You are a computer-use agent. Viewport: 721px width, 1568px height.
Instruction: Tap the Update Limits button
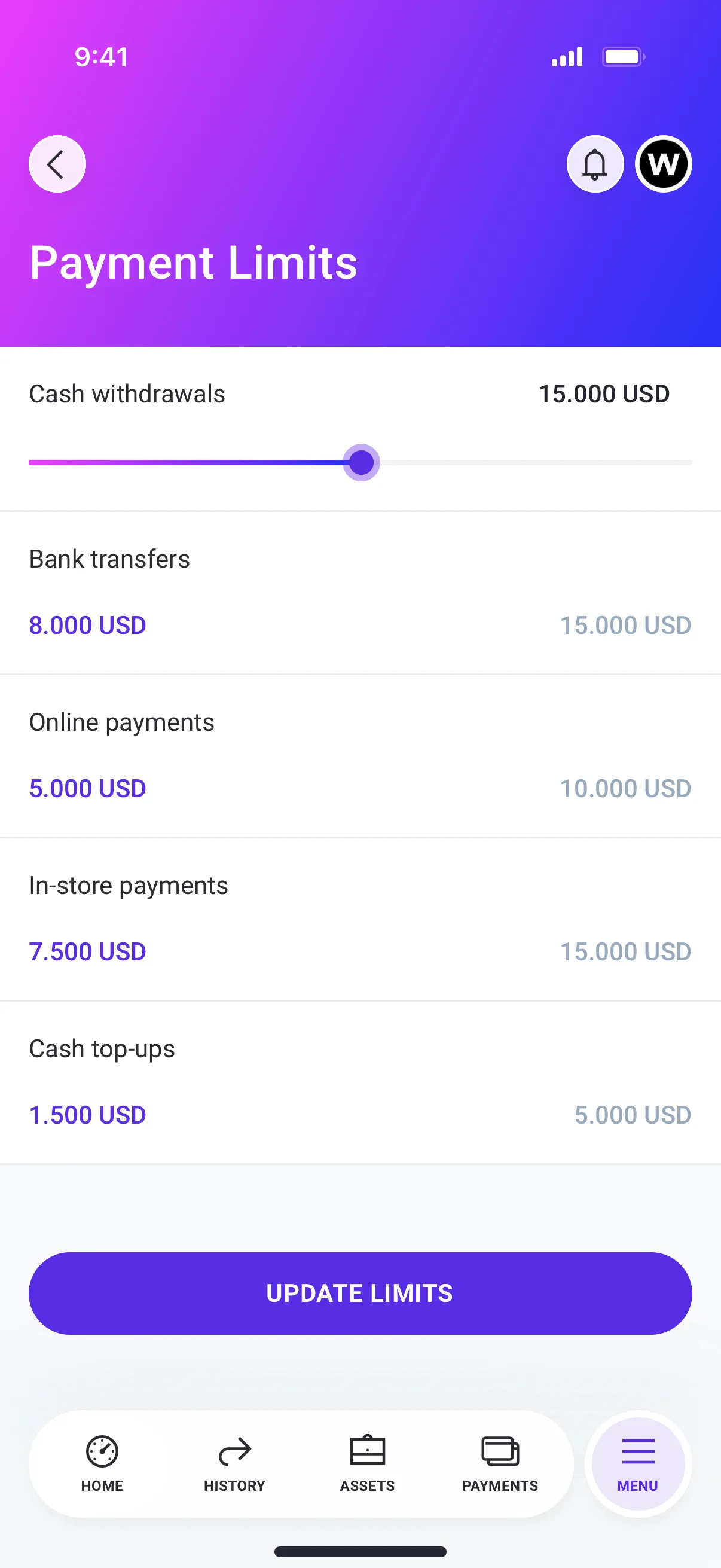point(360,1293)
